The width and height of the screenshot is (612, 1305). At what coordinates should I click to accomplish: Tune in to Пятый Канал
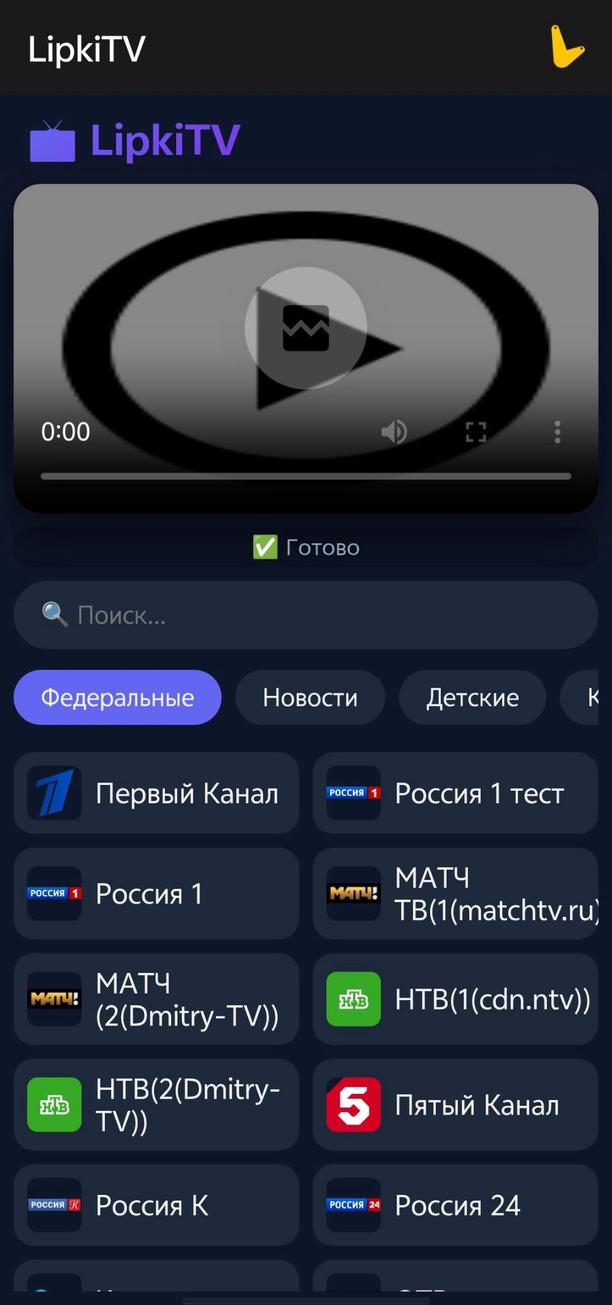456,1105
